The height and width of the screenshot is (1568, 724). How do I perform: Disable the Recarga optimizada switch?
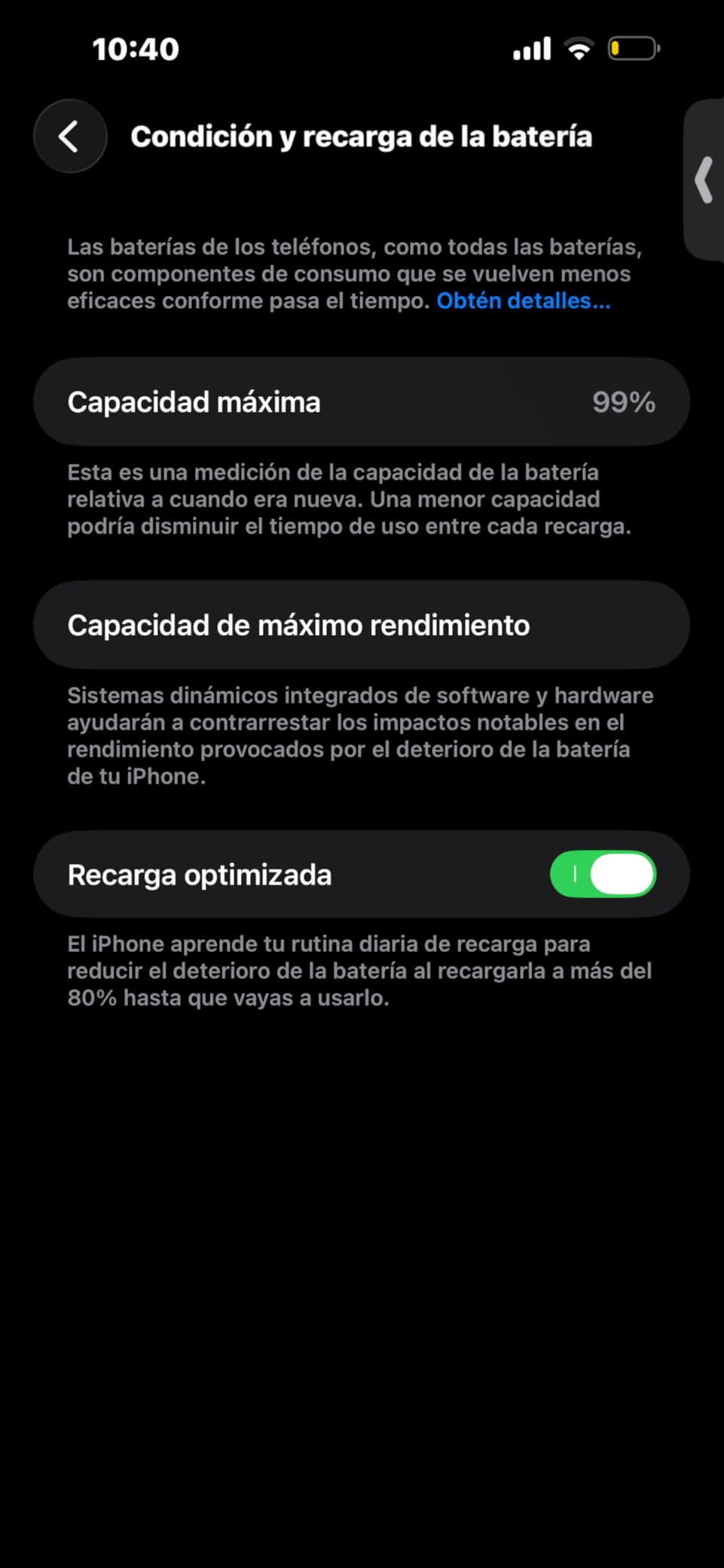(x=603, y=874)
